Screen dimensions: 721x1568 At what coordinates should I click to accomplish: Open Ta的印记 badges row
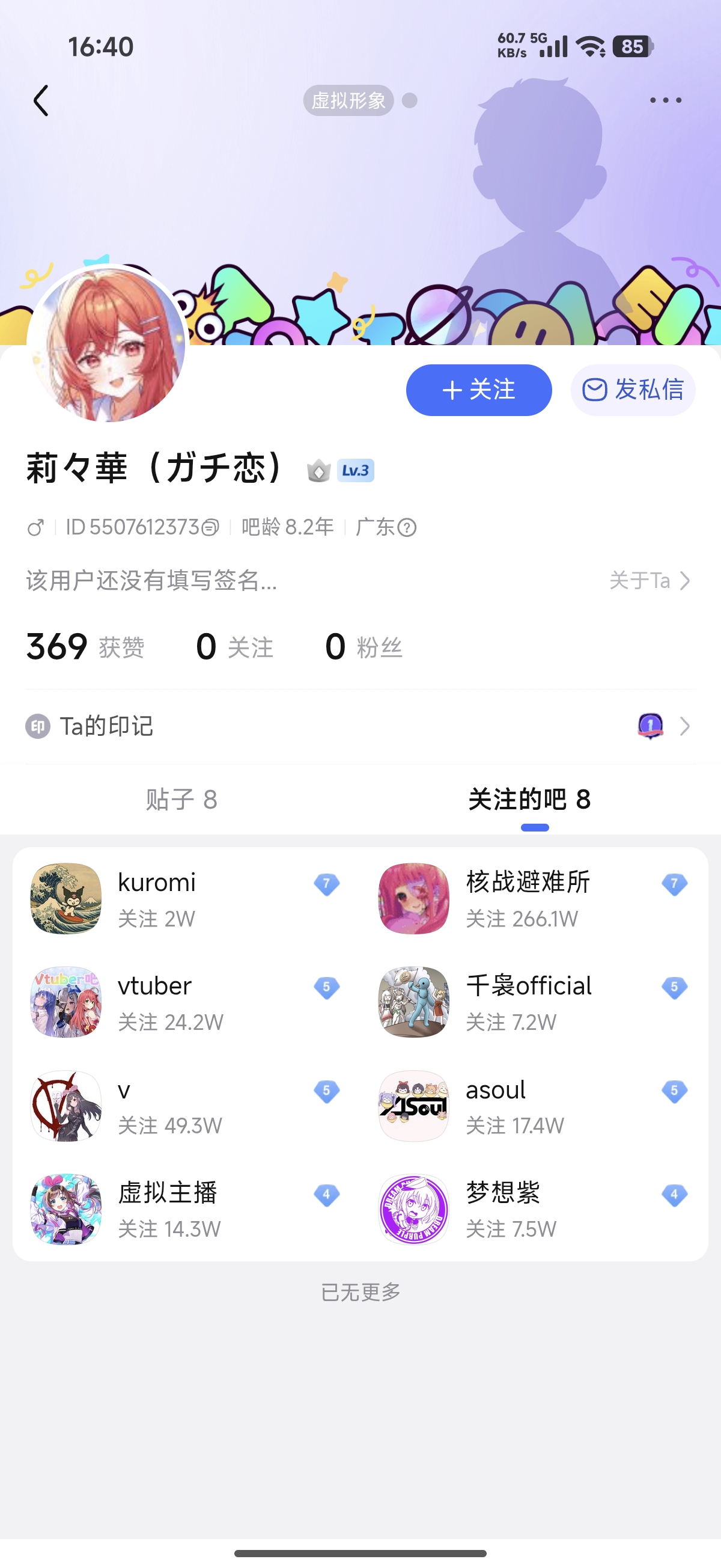[x=360, y=726]
